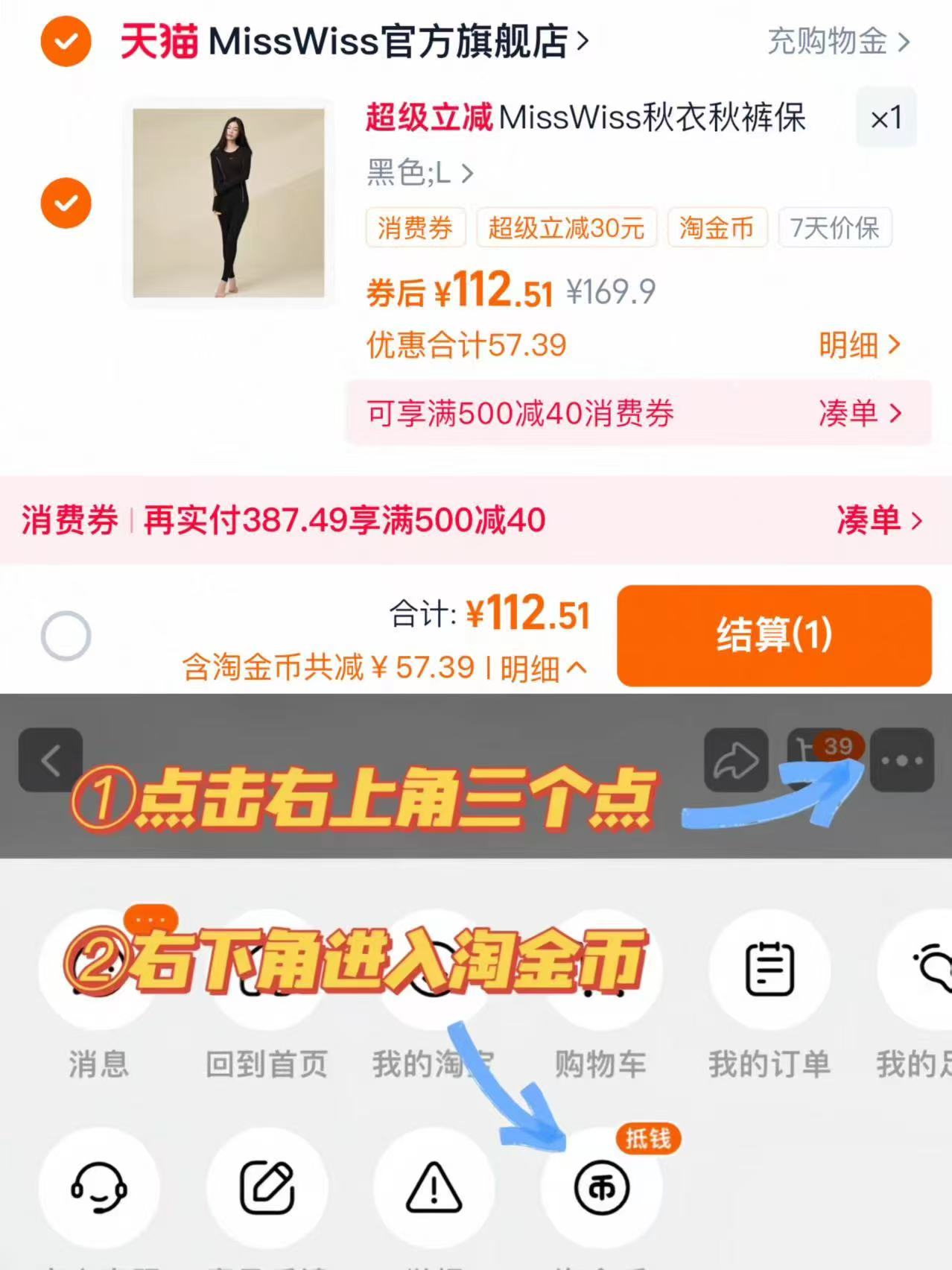Open the 我的订单 clipboard icon
This screenshot has height=1270, width=952.
(770, 969)
